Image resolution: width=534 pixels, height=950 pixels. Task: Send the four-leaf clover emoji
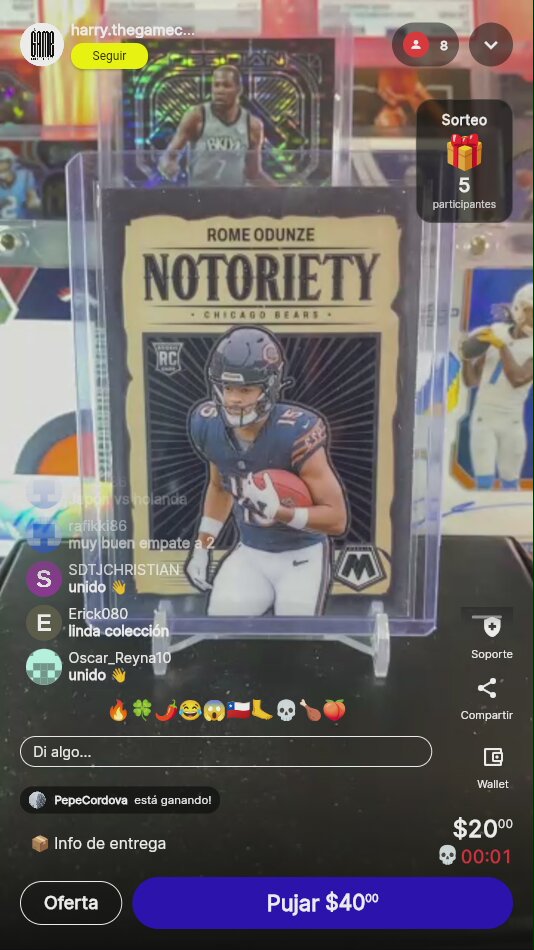point(142,710)
